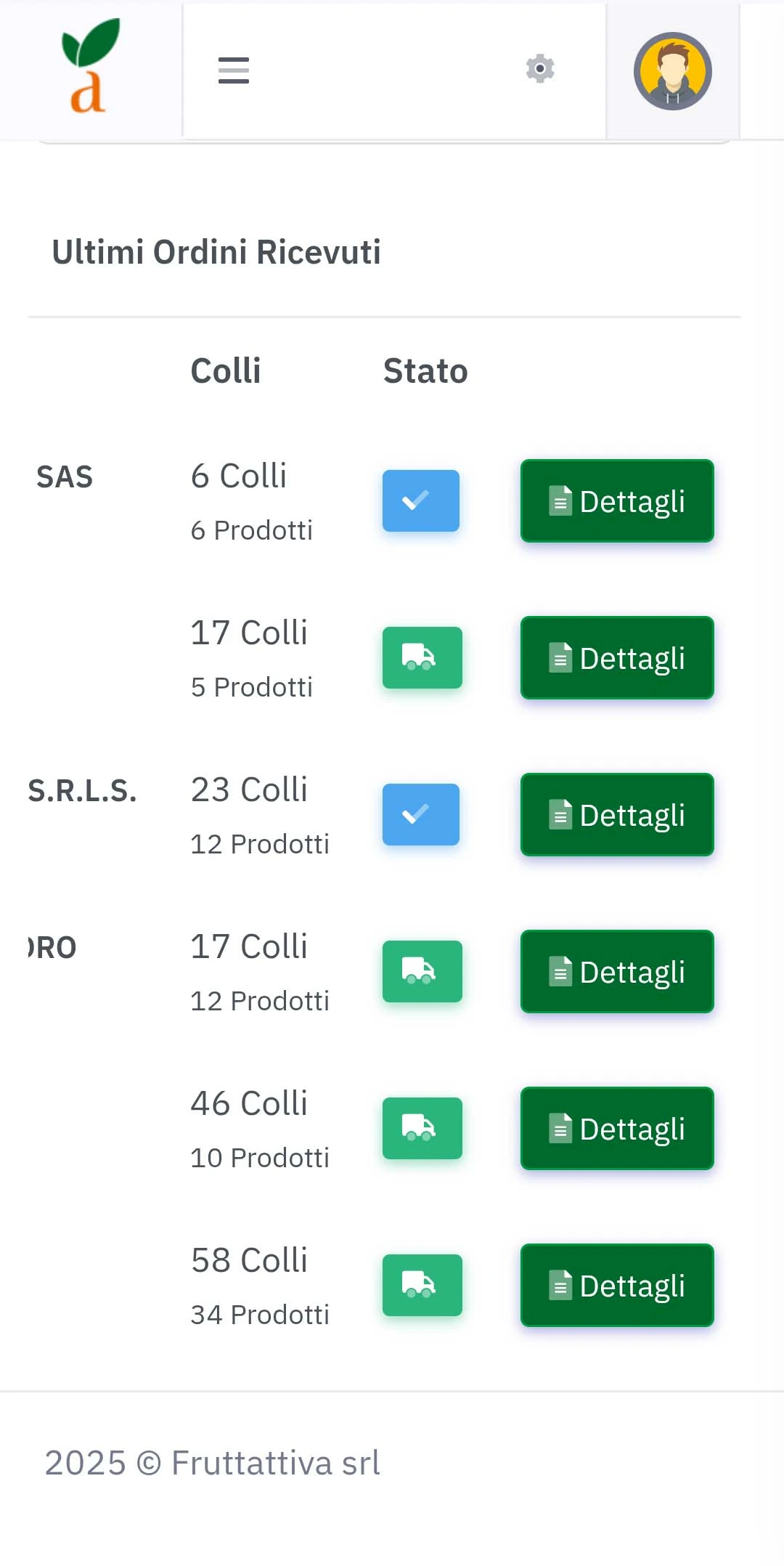Open the hamburger navigation menu
This screenshot has width=784, height=1566.
234,70
